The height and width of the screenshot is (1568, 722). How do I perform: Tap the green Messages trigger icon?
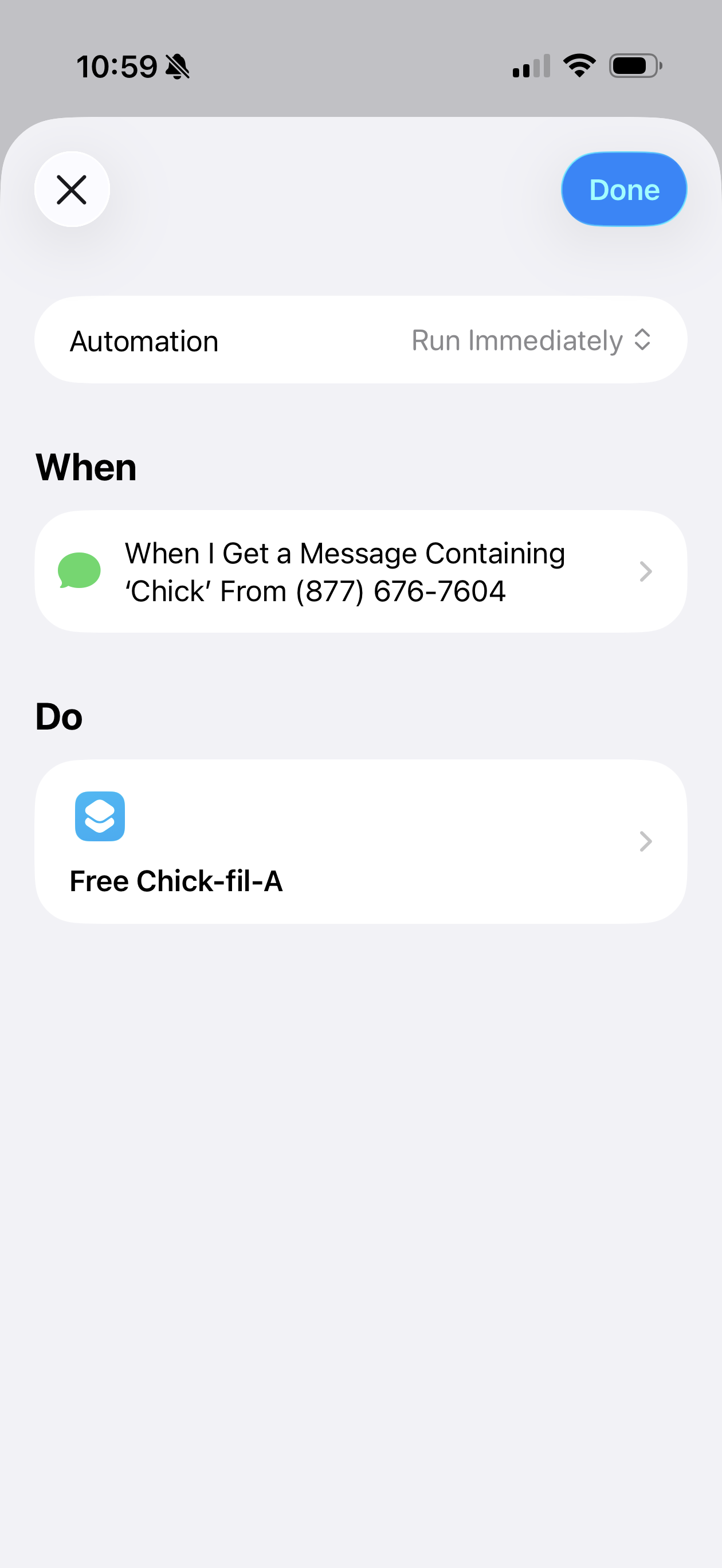coord(80,570)
